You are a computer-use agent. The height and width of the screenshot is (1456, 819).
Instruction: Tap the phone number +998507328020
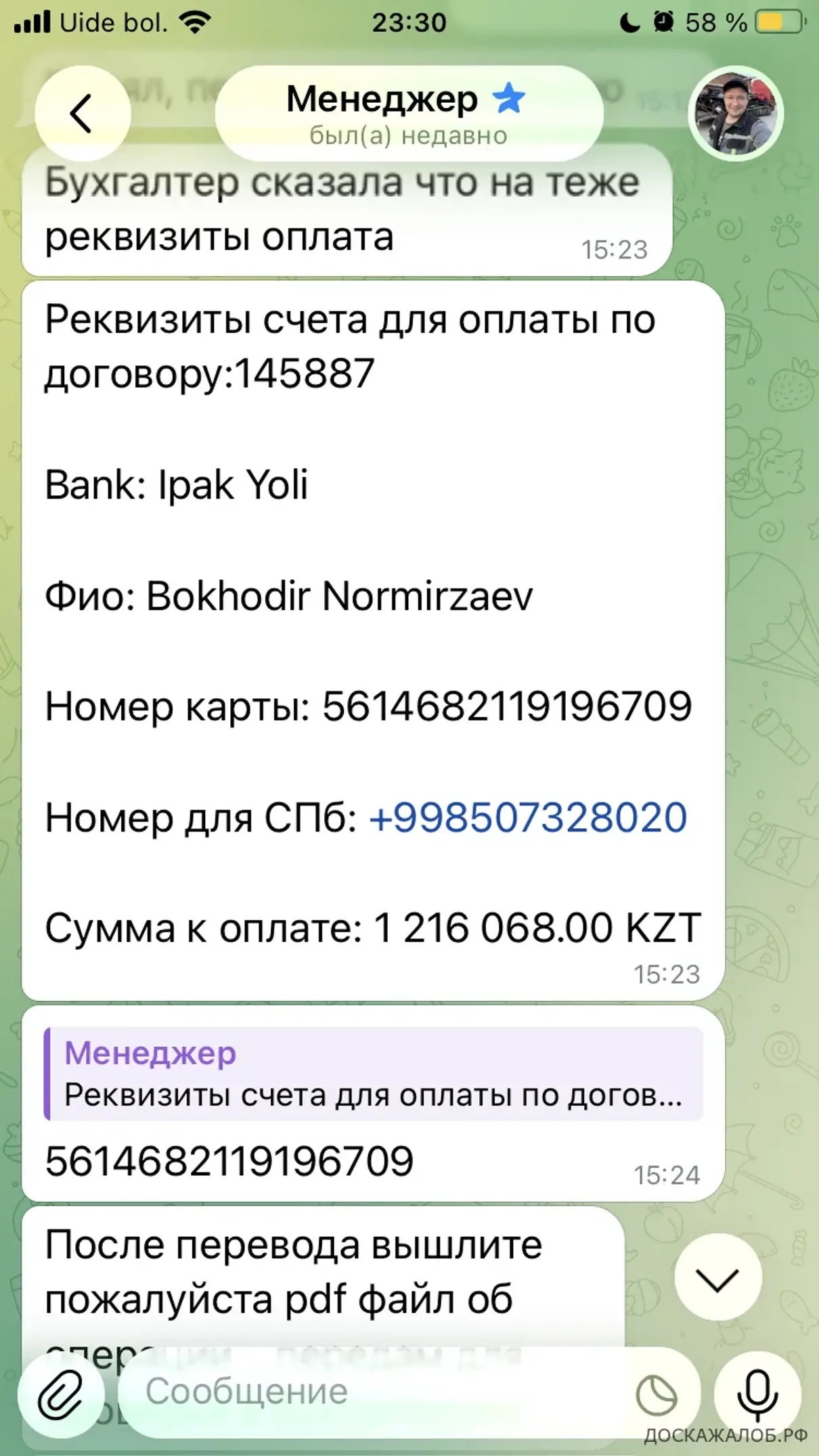(x=528, y=817)
